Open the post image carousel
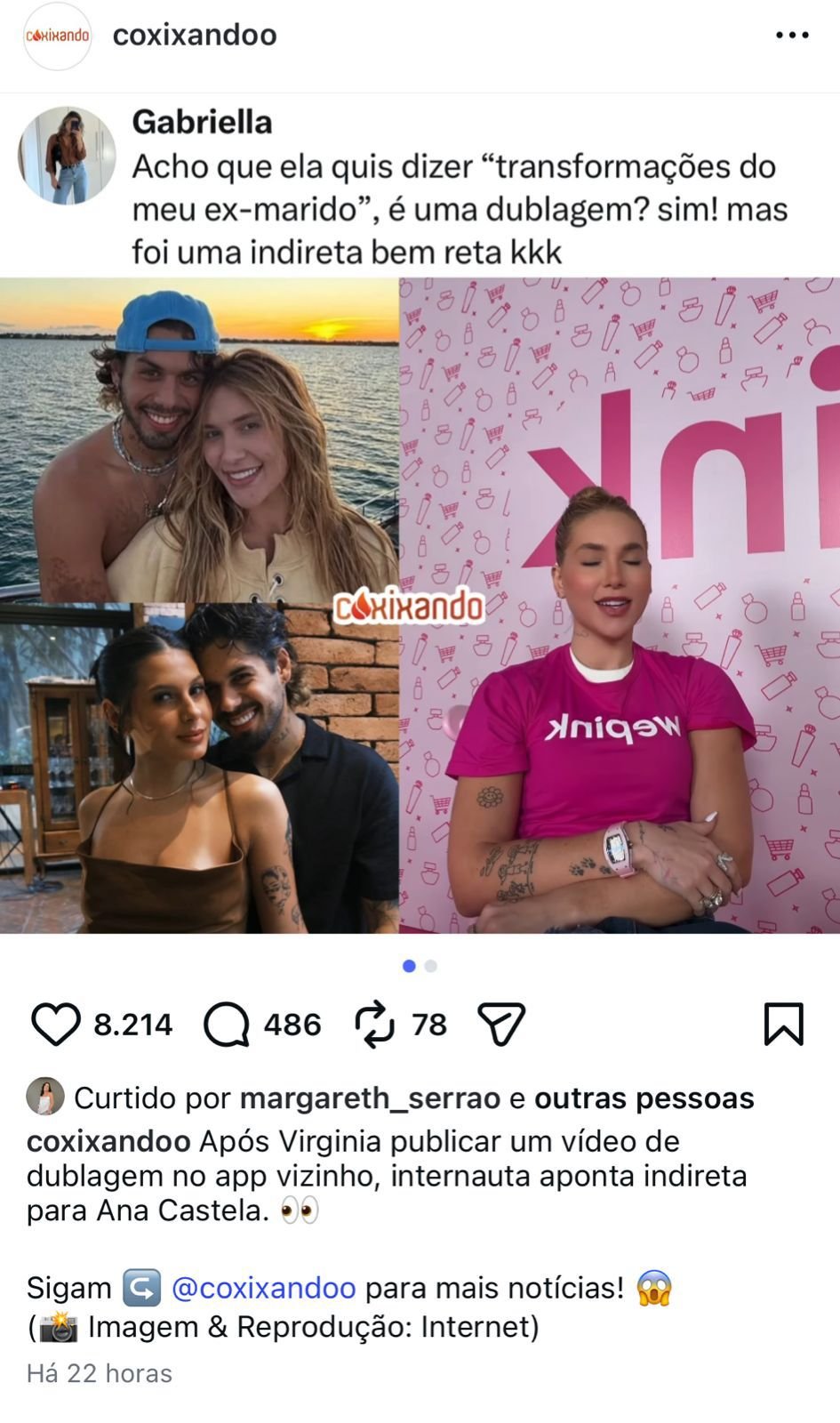 [420, 605]
